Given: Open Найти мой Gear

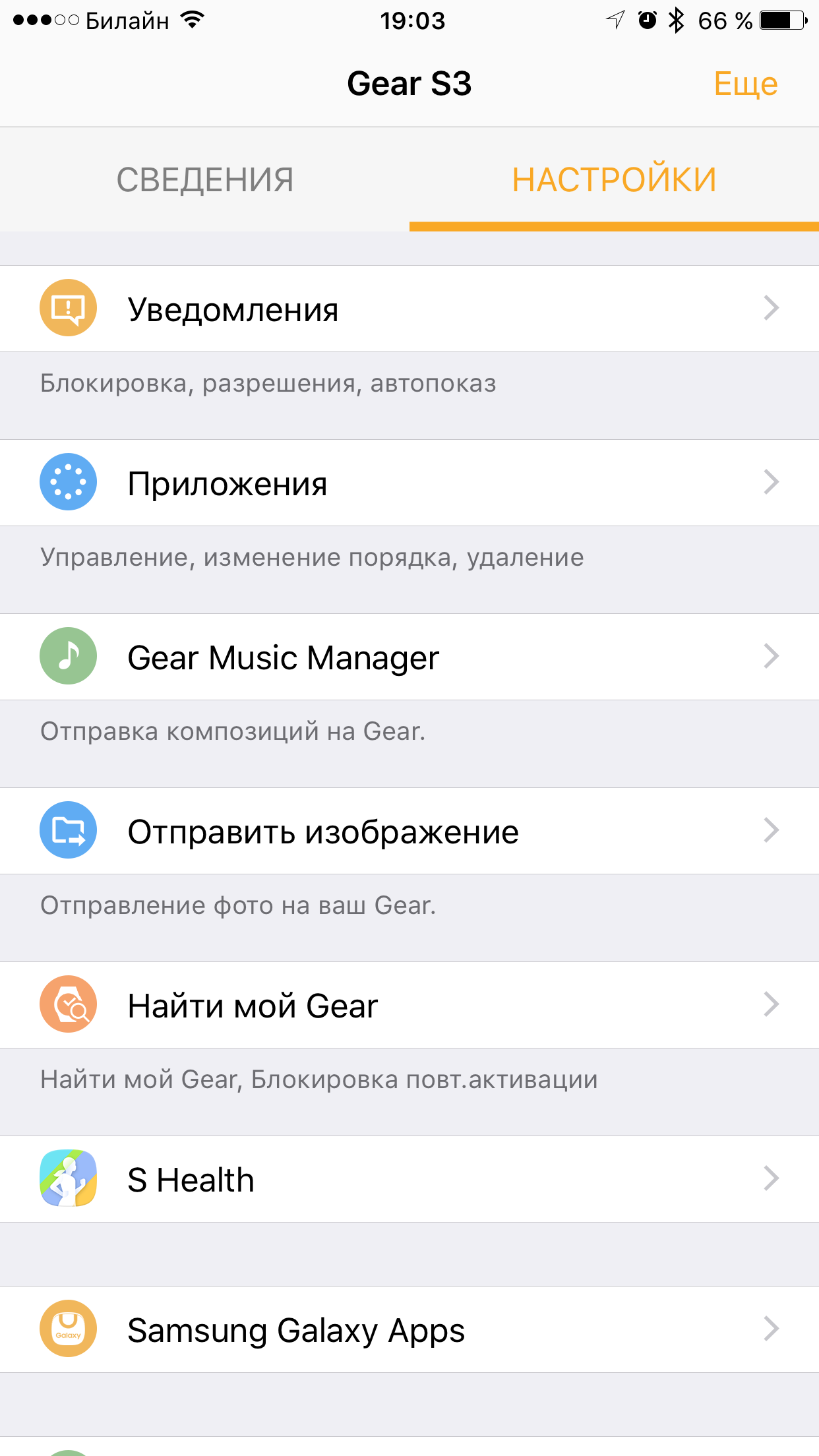Looking at the screenshot, I should coord(409,1005).
